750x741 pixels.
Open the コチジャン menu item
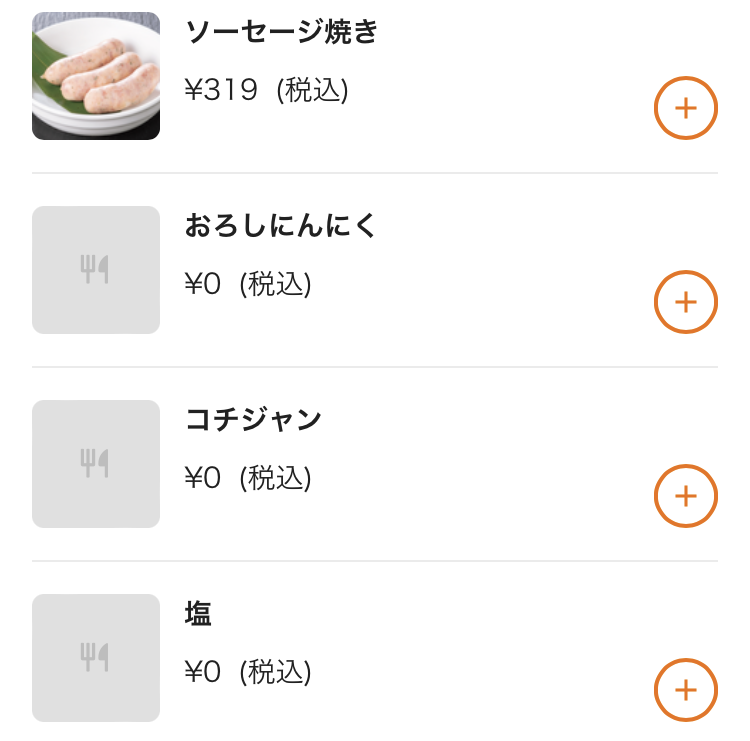pos(375,464)
